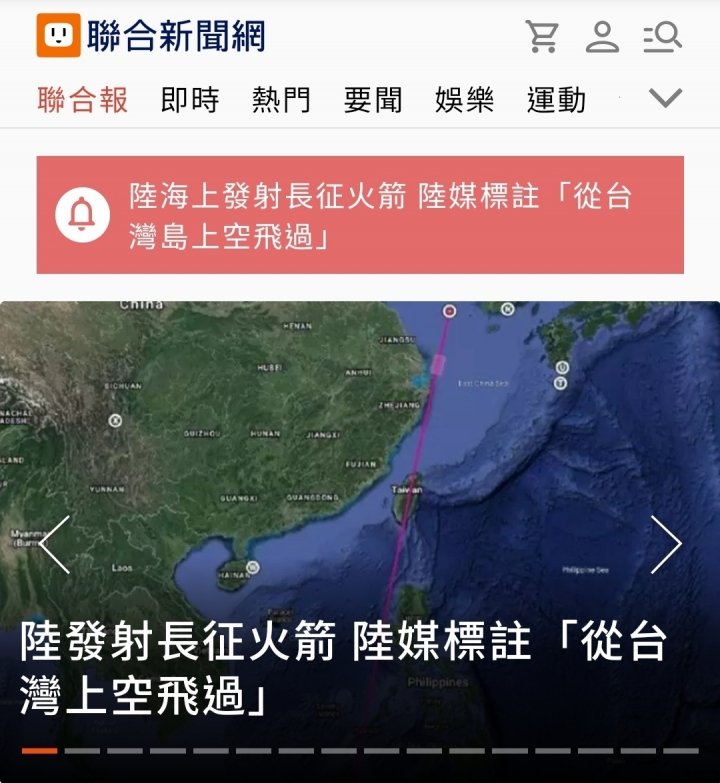Expand the category list chevron
The width and height of the screenshot is (720, 783).
(665, 98)
